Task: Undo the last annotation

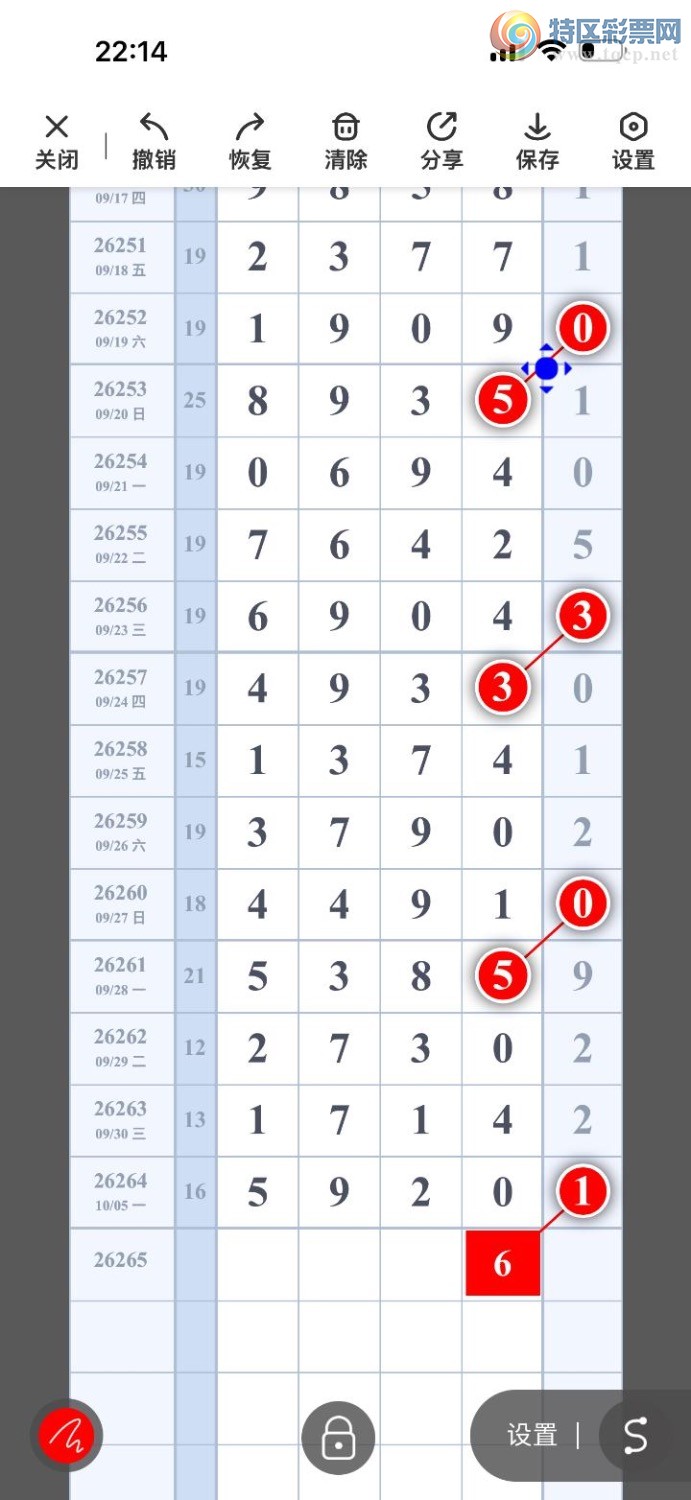Action: tap(154, 142)
